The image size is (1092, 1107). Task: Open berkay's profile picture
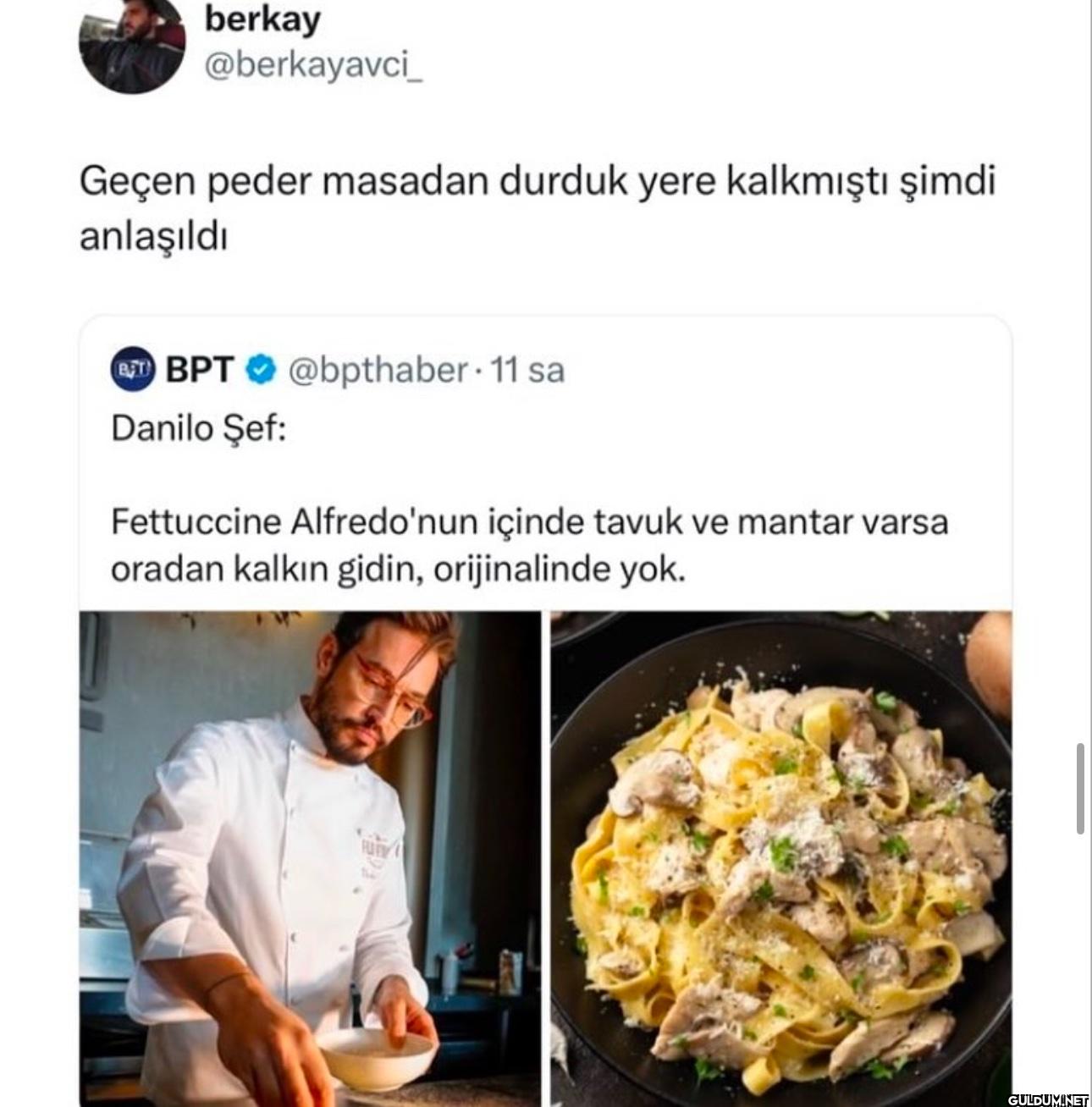coord(131,42)
